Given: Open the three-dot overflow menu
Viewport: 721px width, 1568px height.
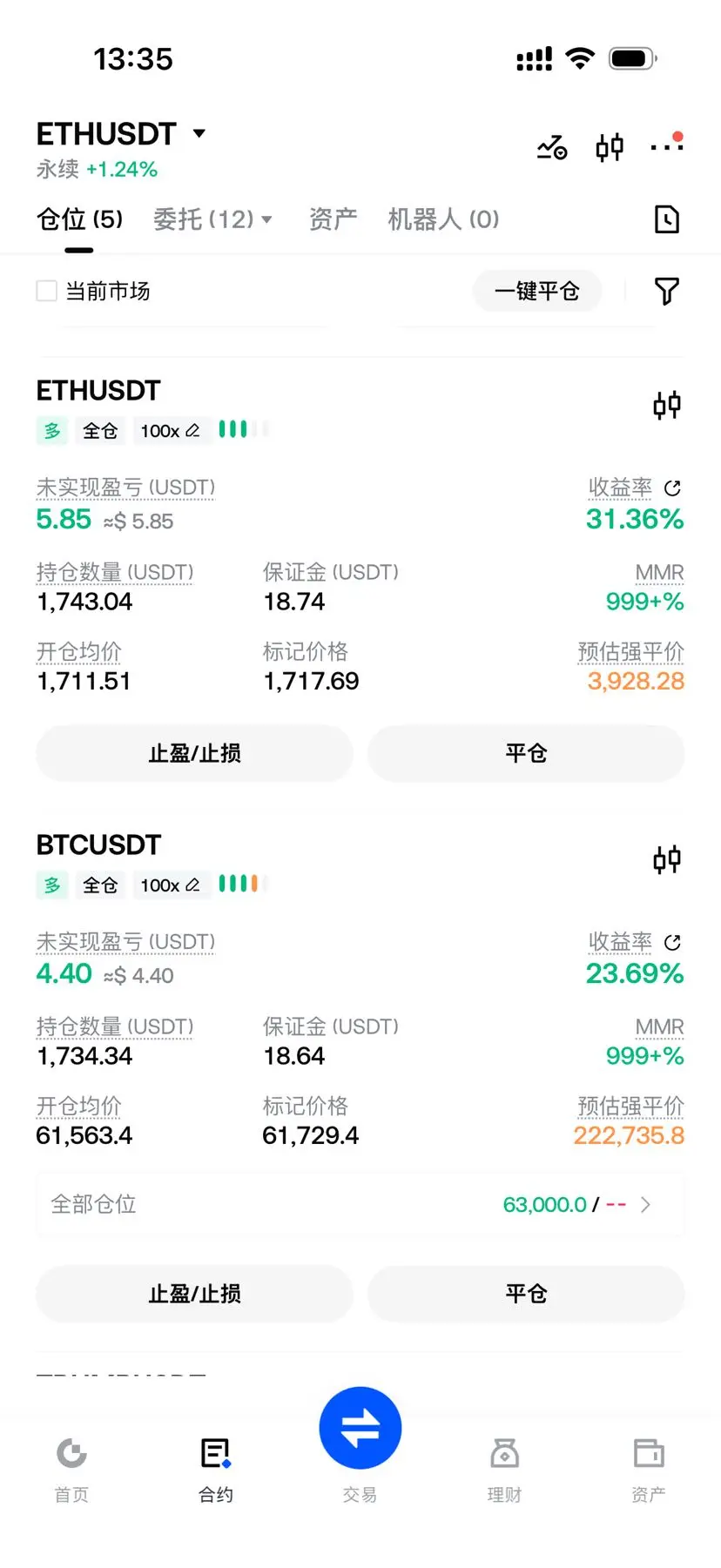Looking at the screenshot, I should pyautogui.click(x=667, y=145).
